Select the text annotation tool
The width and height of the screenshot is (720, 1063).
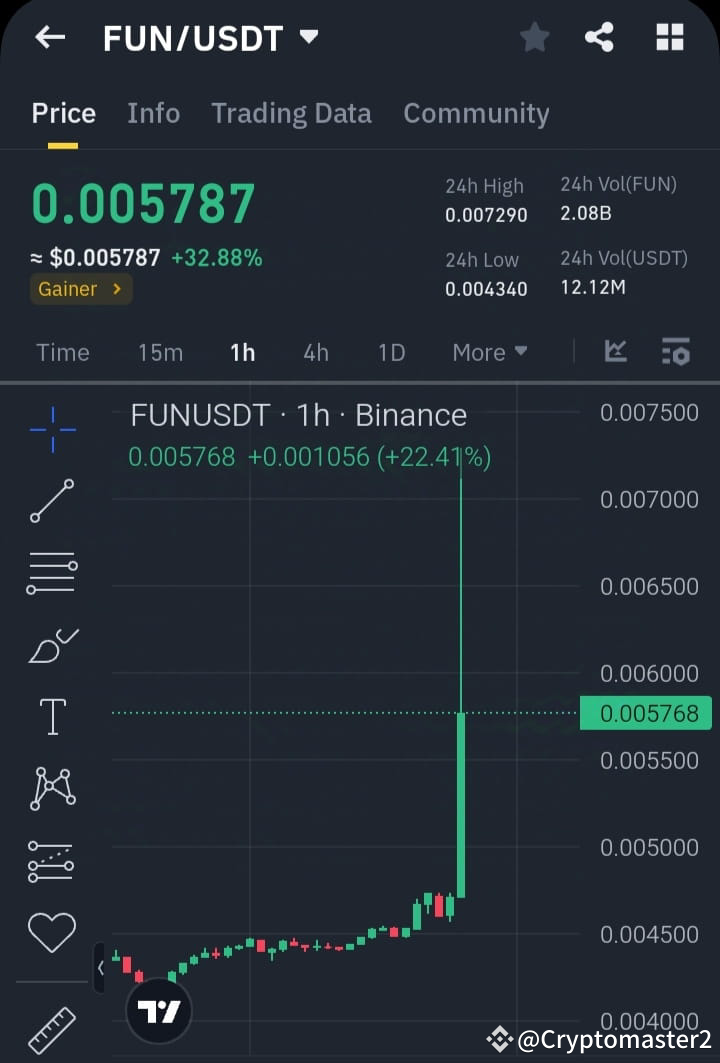click(51, 716)
